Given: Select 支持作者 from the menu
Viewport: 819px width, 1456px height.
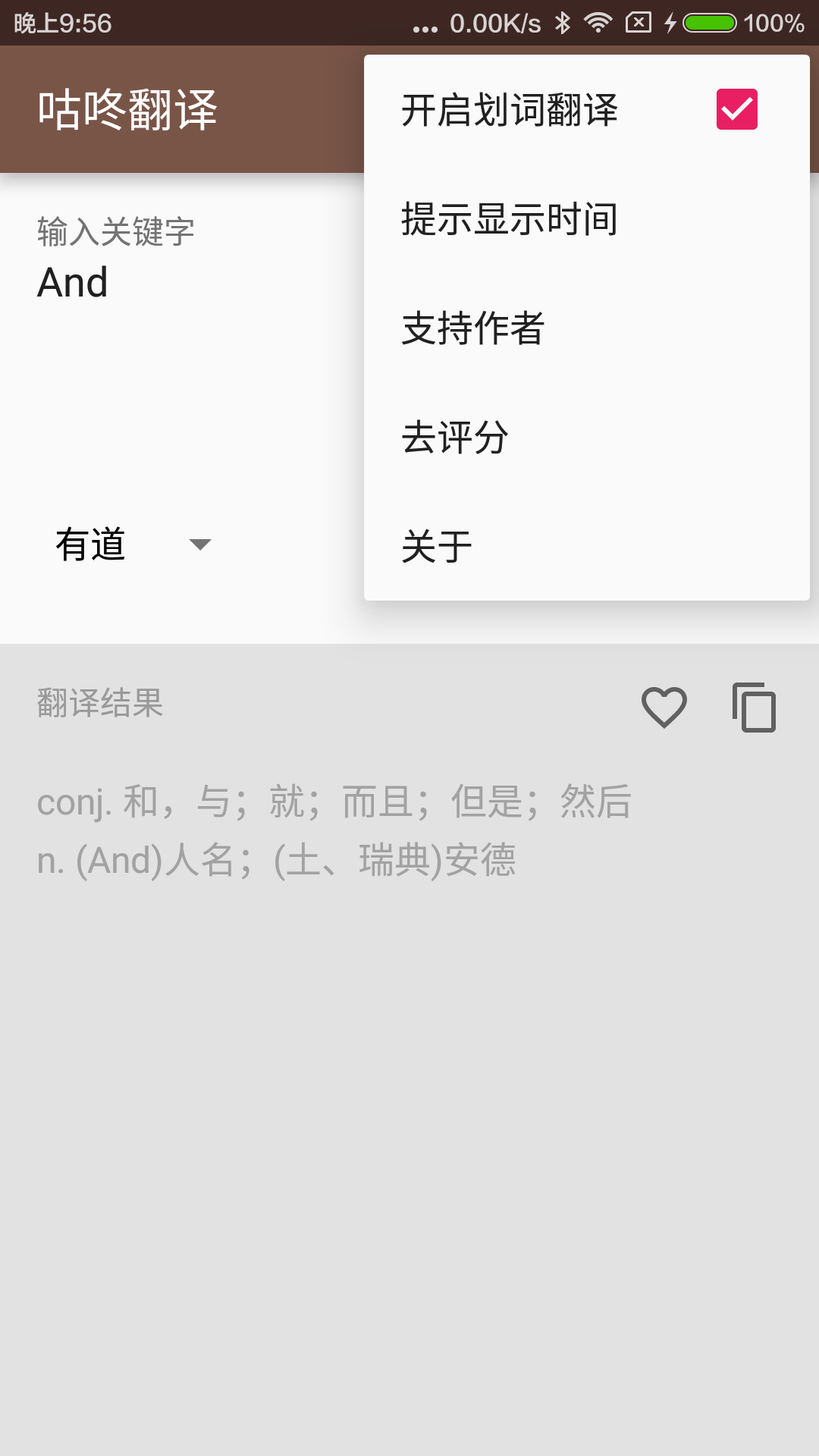Looking at the screenshot, I should [473, 328].
